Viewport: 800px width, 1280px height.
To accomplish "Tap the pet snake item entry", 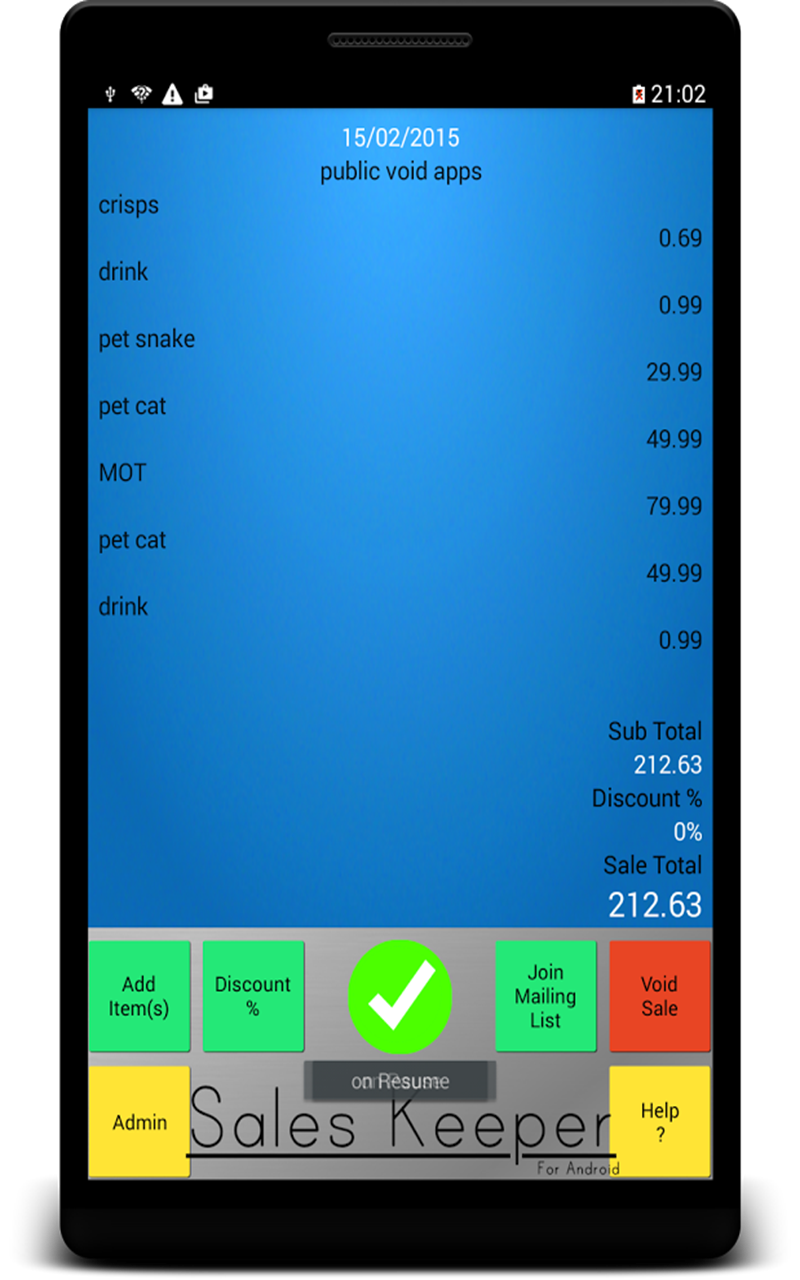I will click(147, 339).
